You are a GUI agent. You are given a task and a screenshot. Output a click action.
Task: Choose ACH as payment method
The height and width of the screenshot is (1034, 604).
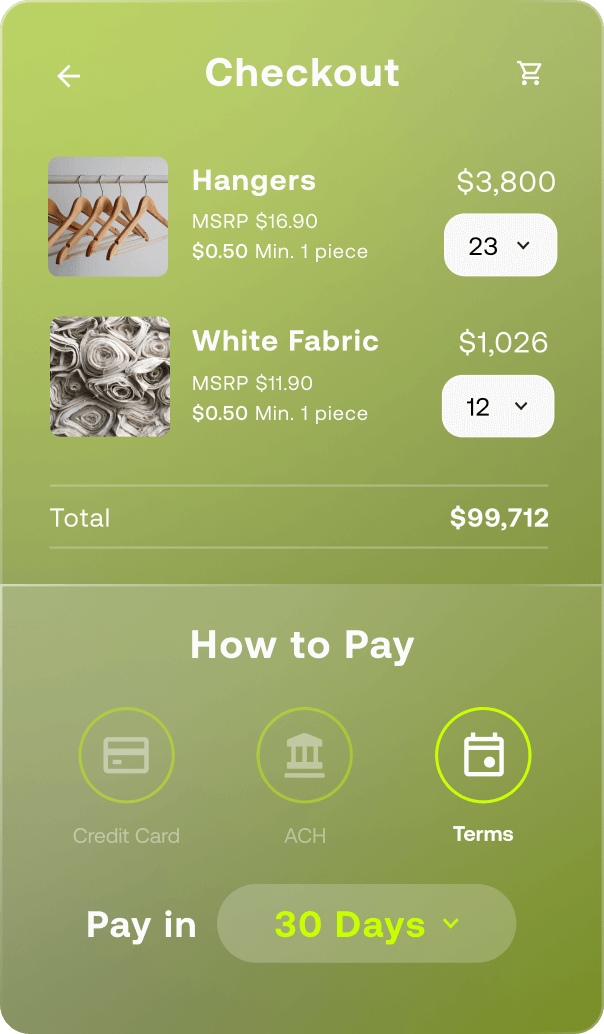pos(304,755)
